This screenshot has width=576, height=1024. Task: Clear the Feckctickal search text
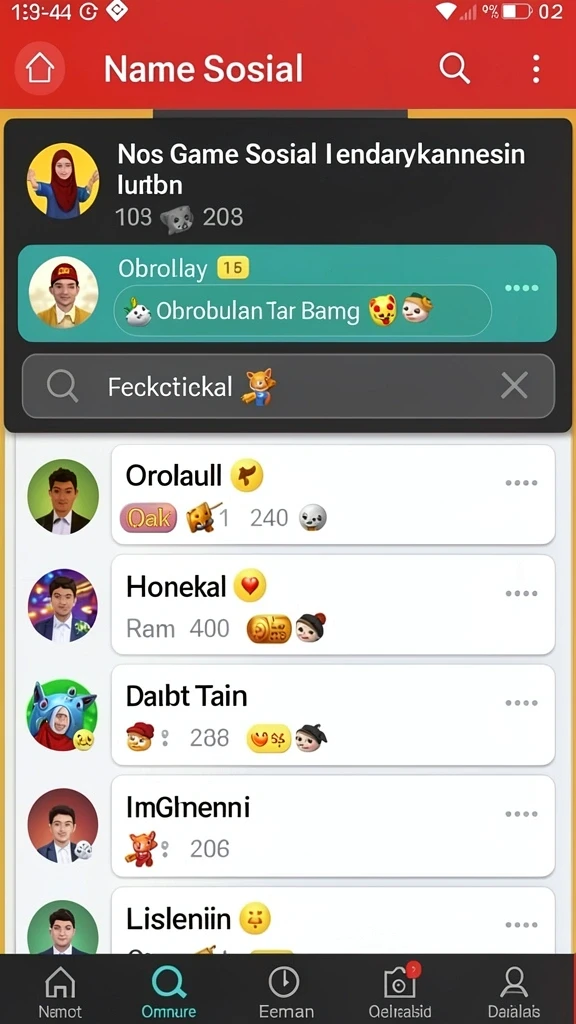[514, 387]
